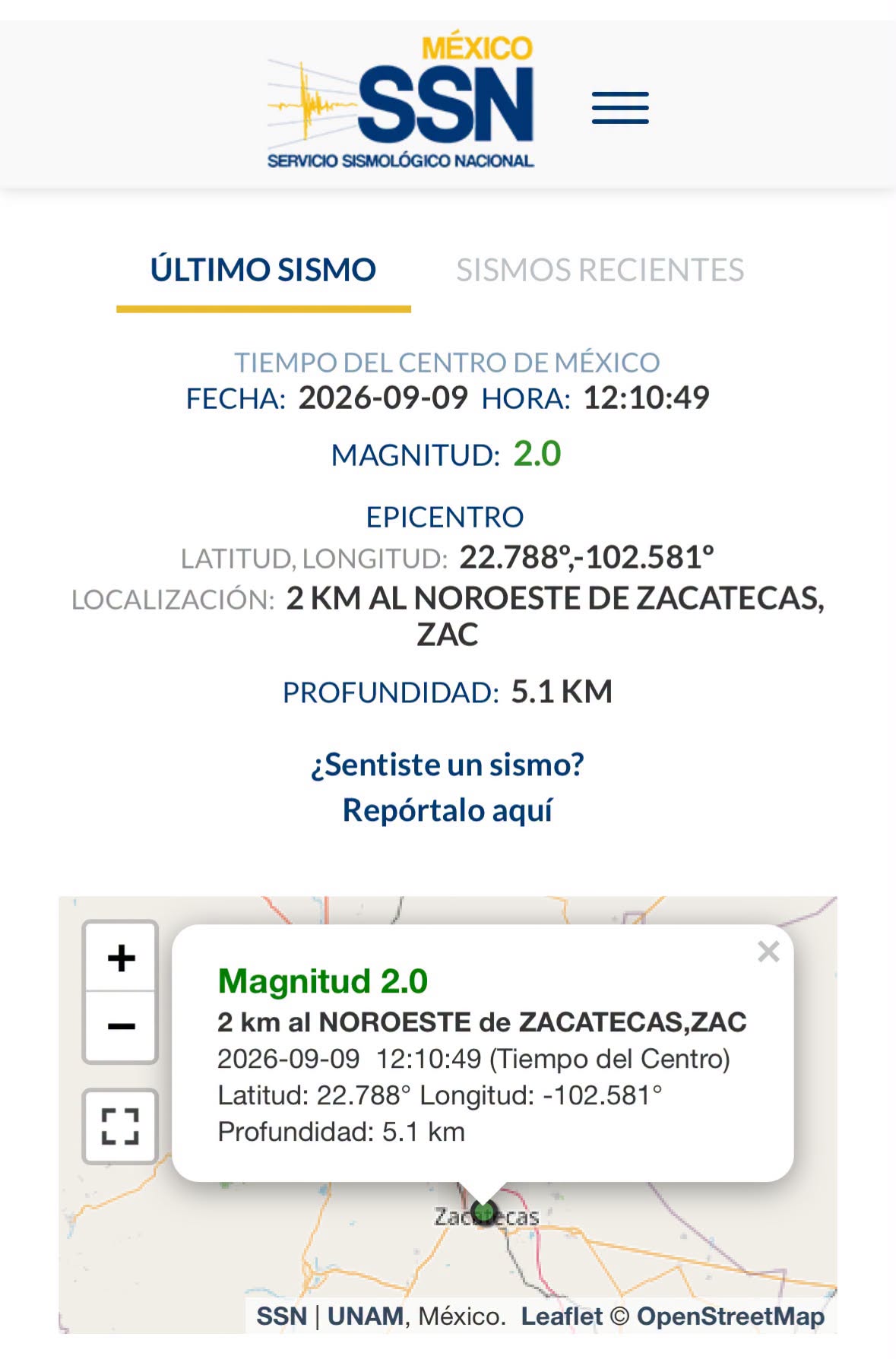Open the OpenStreetMap attribution link
Viewport: 896px width, 1359px height.
730,1316
